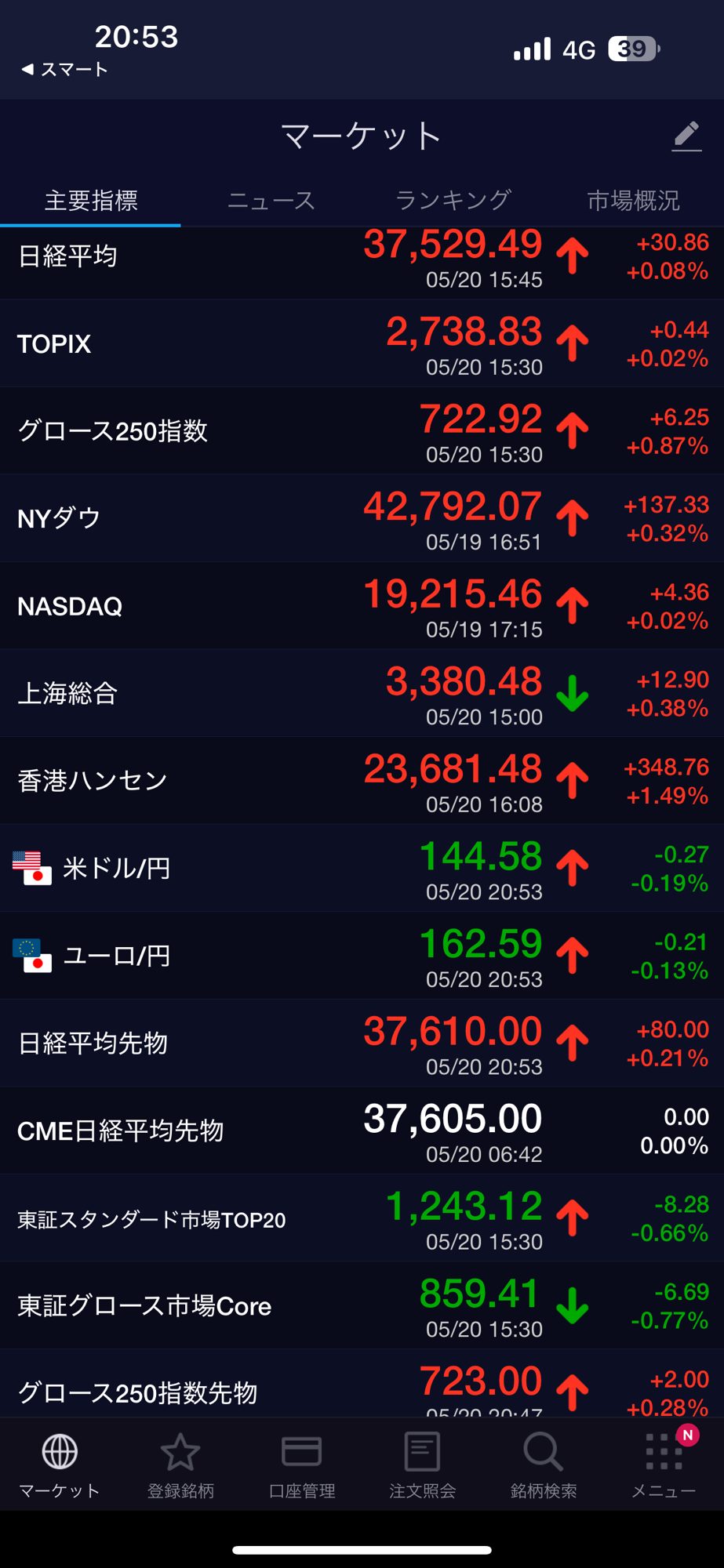
Task: View グロース250指数 details
Action: (361, 431)
